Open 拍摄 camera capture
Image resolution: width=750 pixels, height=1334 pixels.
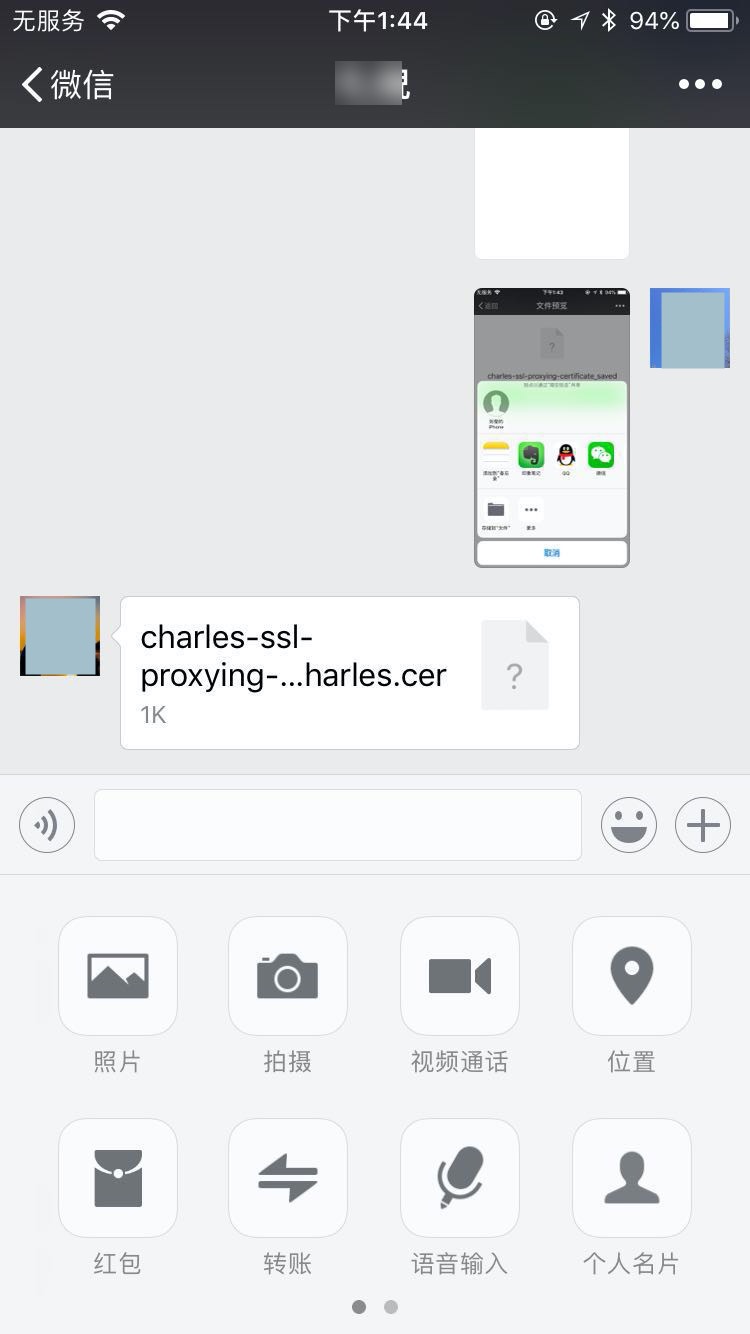[x=288, y=976]
